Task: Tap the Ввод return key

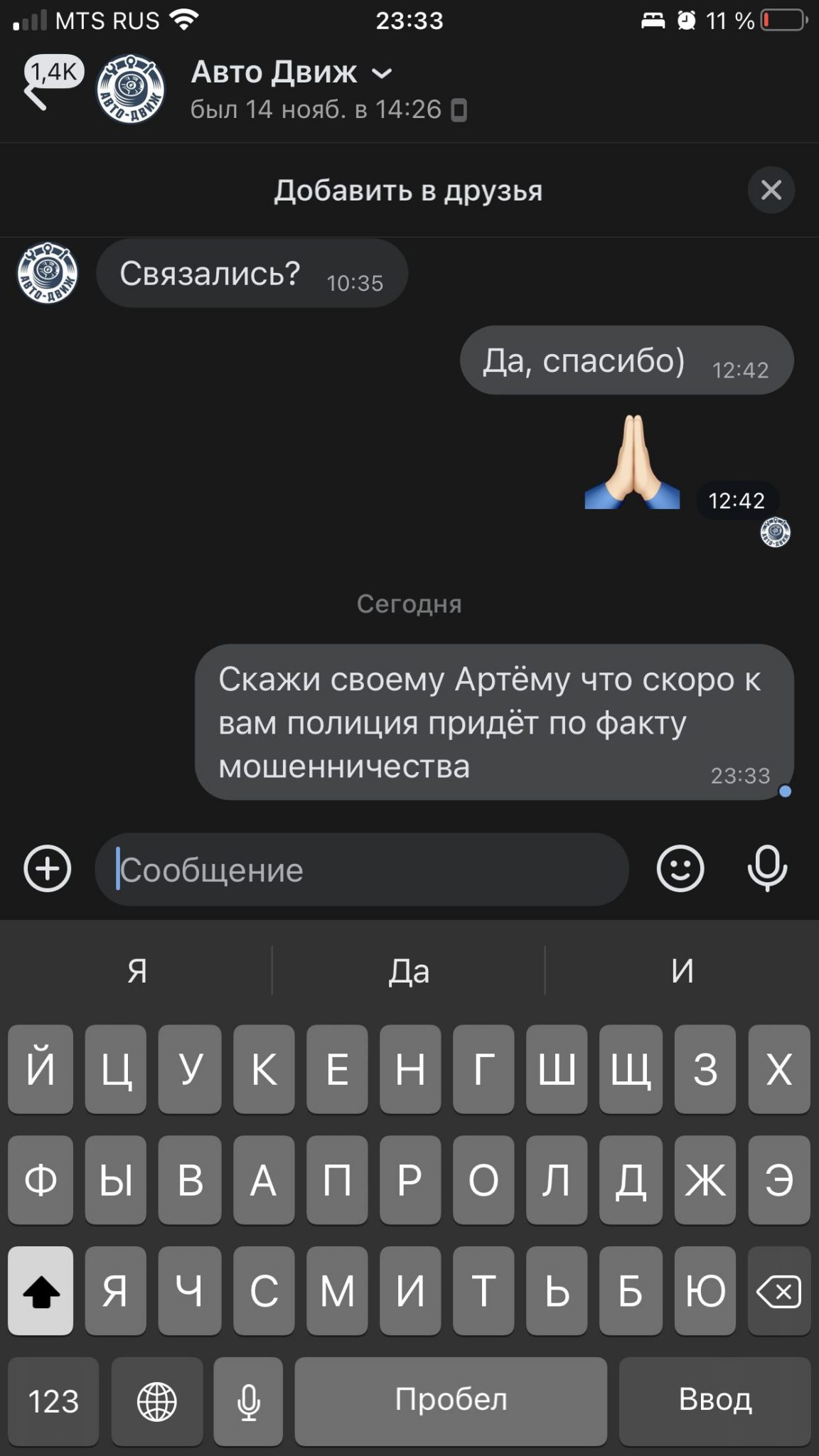Action: (714, 1401)
